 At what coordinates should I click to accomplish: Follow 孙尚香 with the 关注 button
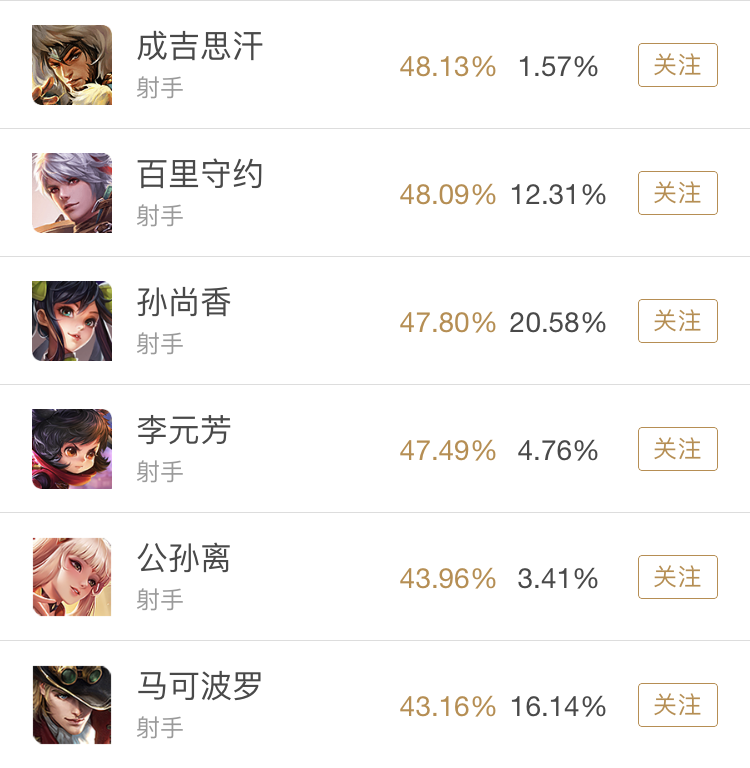click(677, 321)
